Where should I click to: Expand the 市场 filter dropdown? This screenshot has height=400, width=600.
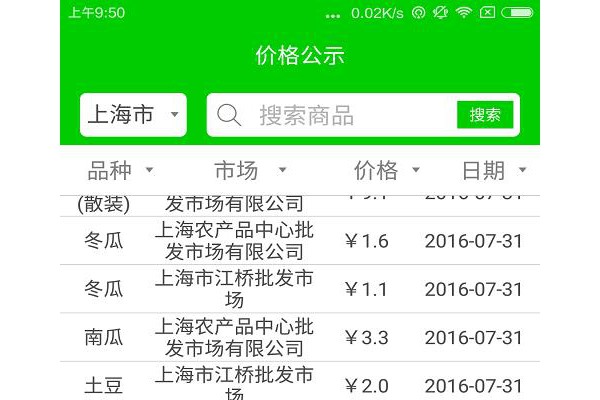pyautogui.click(x=251, y=170)
